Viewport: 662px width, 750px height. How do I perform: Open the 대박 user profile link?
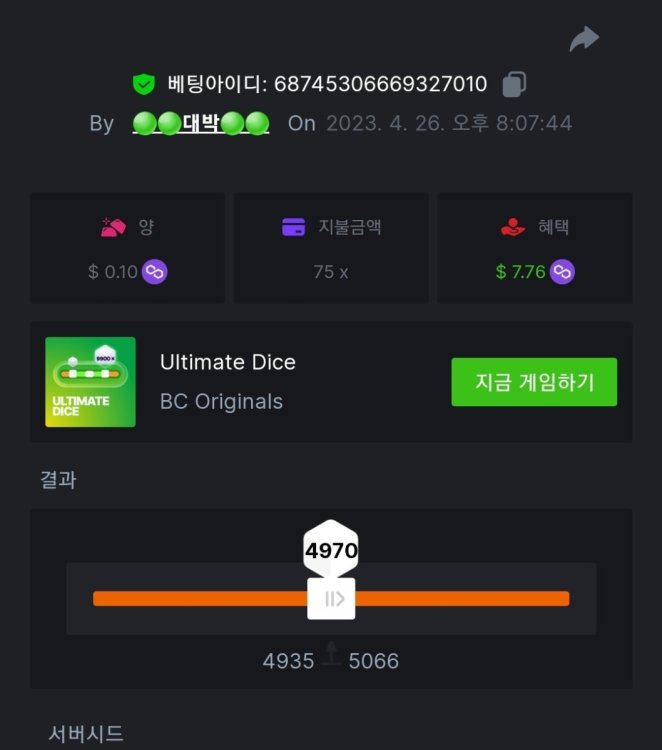point(201,124)
